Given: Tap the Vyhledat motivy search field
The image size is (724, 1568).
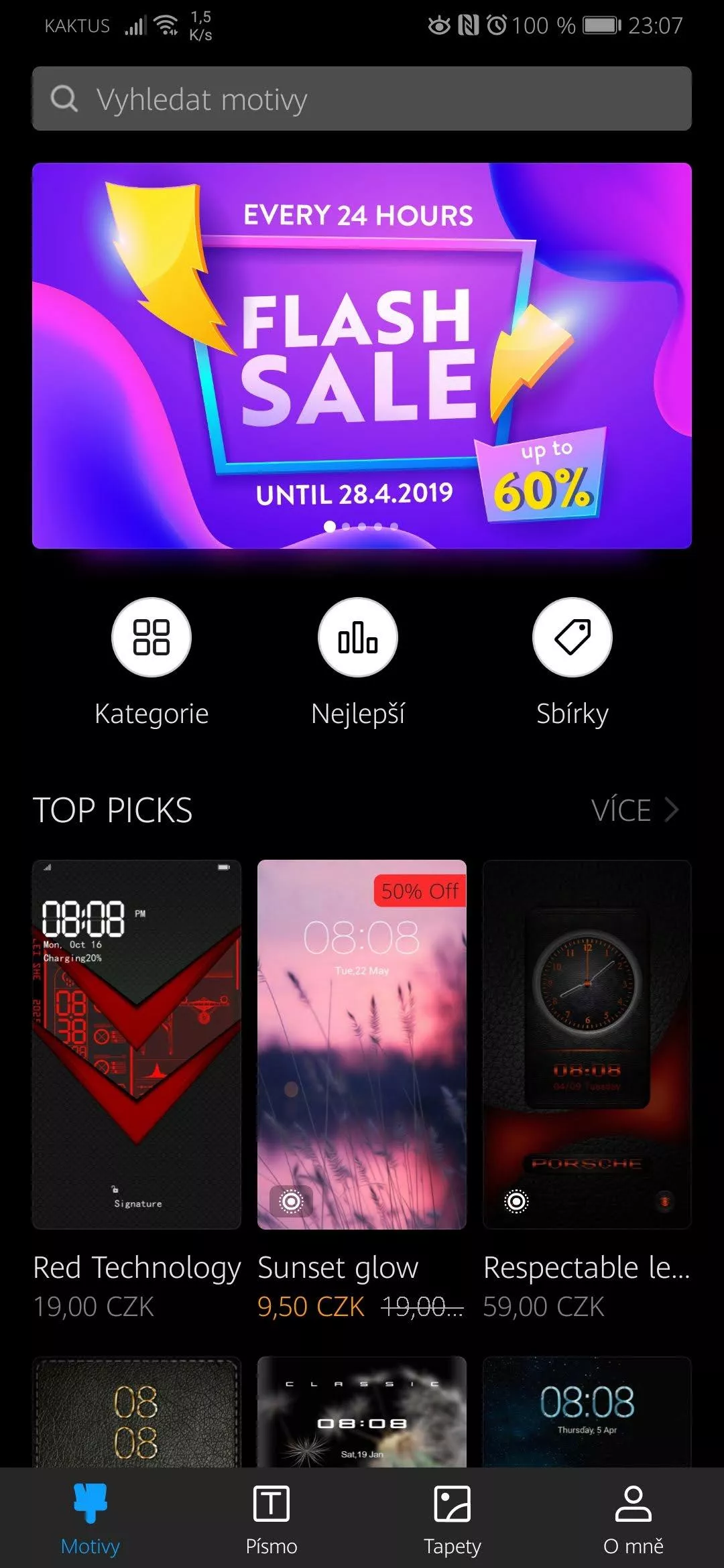Looking at the screenshot, I should [362, 99].
